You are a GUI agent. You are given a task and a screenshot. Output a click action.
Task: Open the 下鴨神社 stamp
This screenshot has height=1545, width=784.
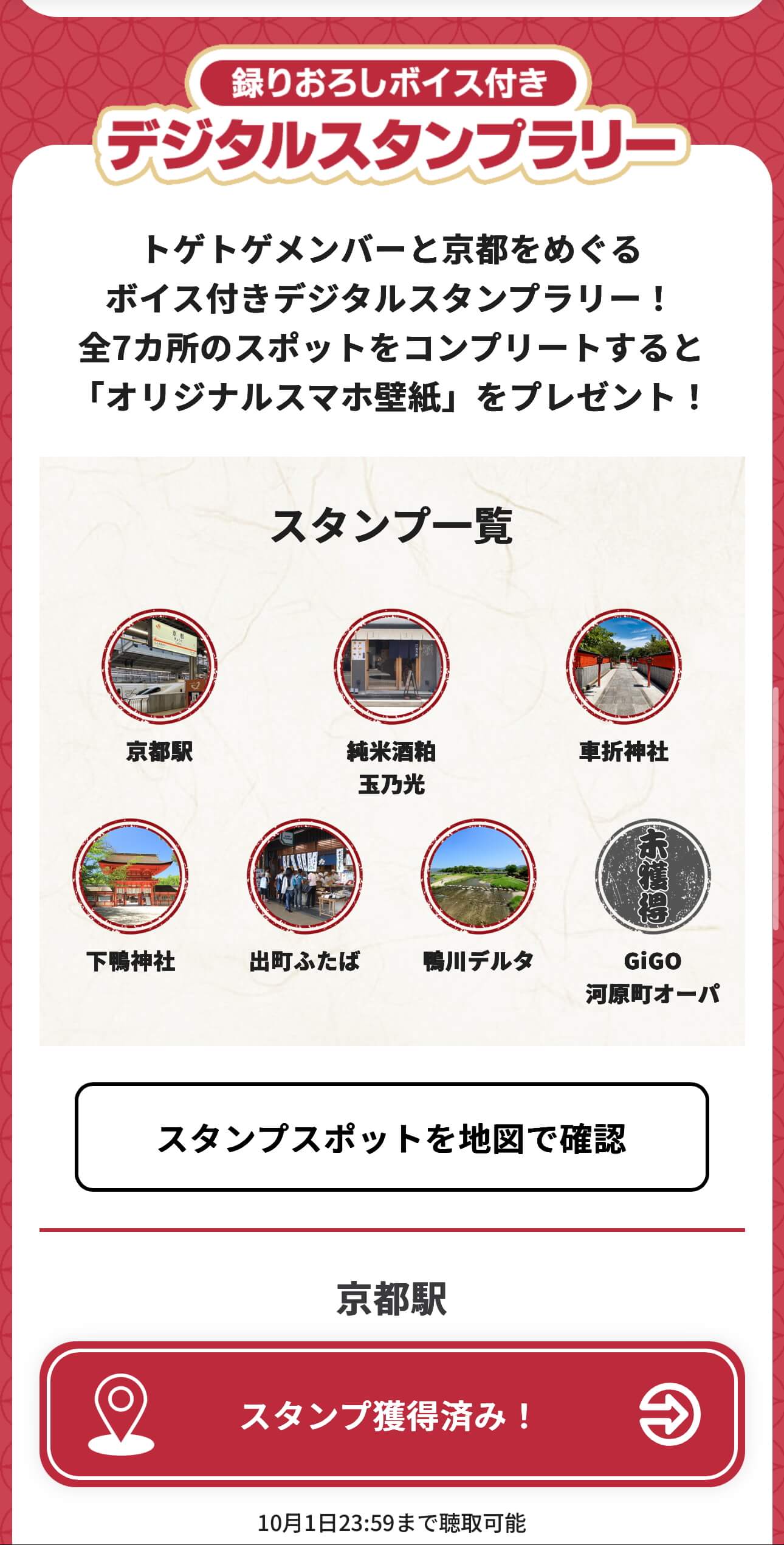point(131,876)
